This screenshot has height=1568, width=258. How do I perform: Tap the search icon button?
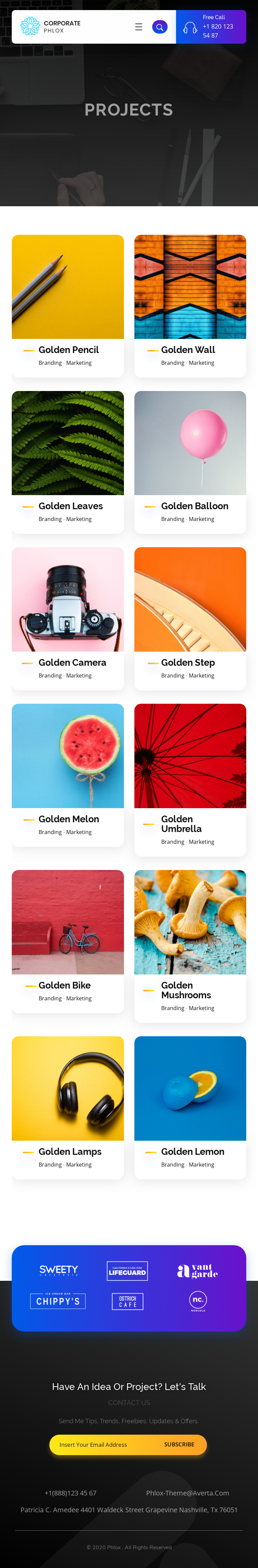click(160, 27)
